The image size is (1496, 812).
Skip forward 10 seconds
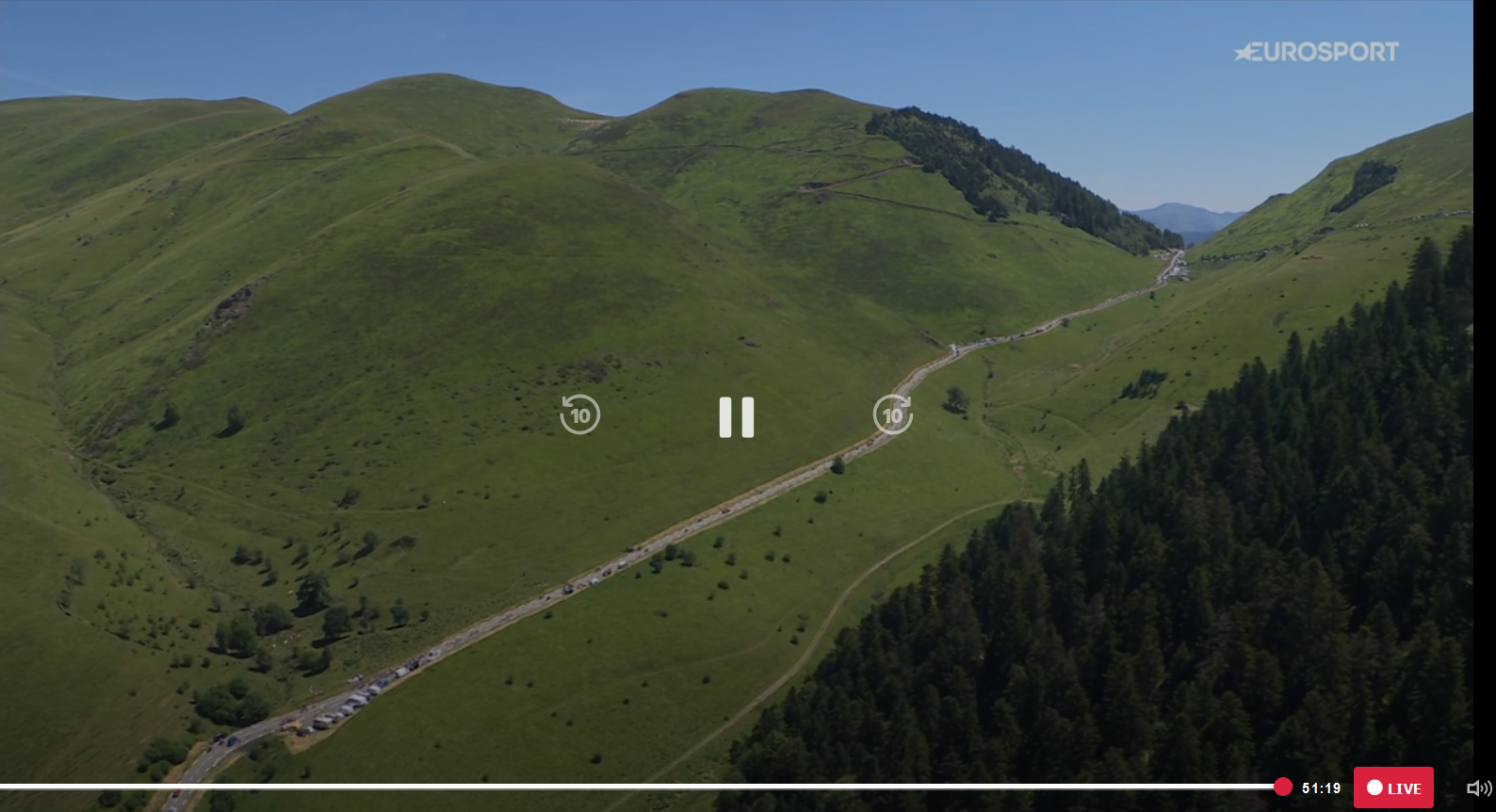[892, 414]
